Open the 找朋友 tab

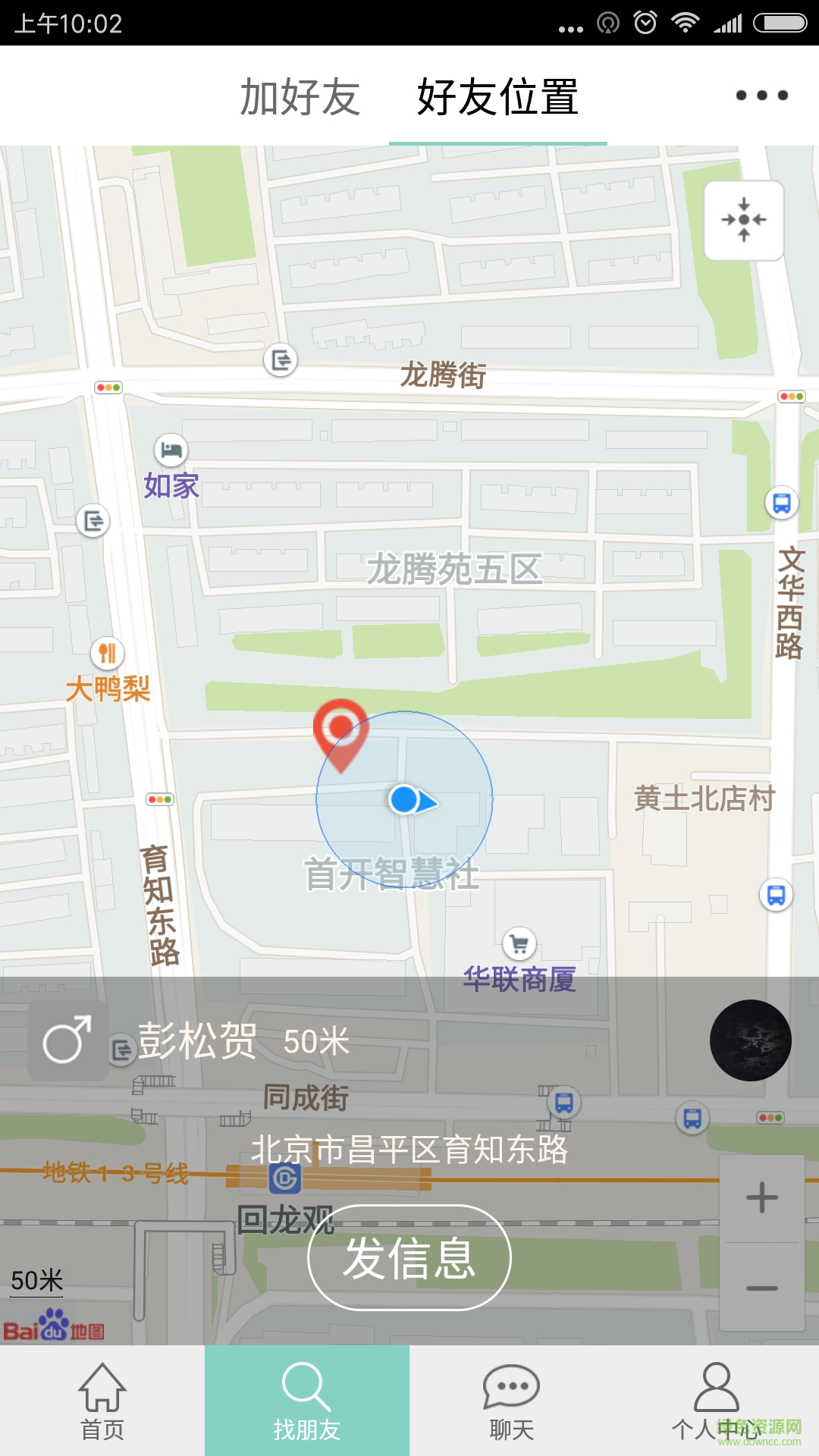(x=307, y=1401)
